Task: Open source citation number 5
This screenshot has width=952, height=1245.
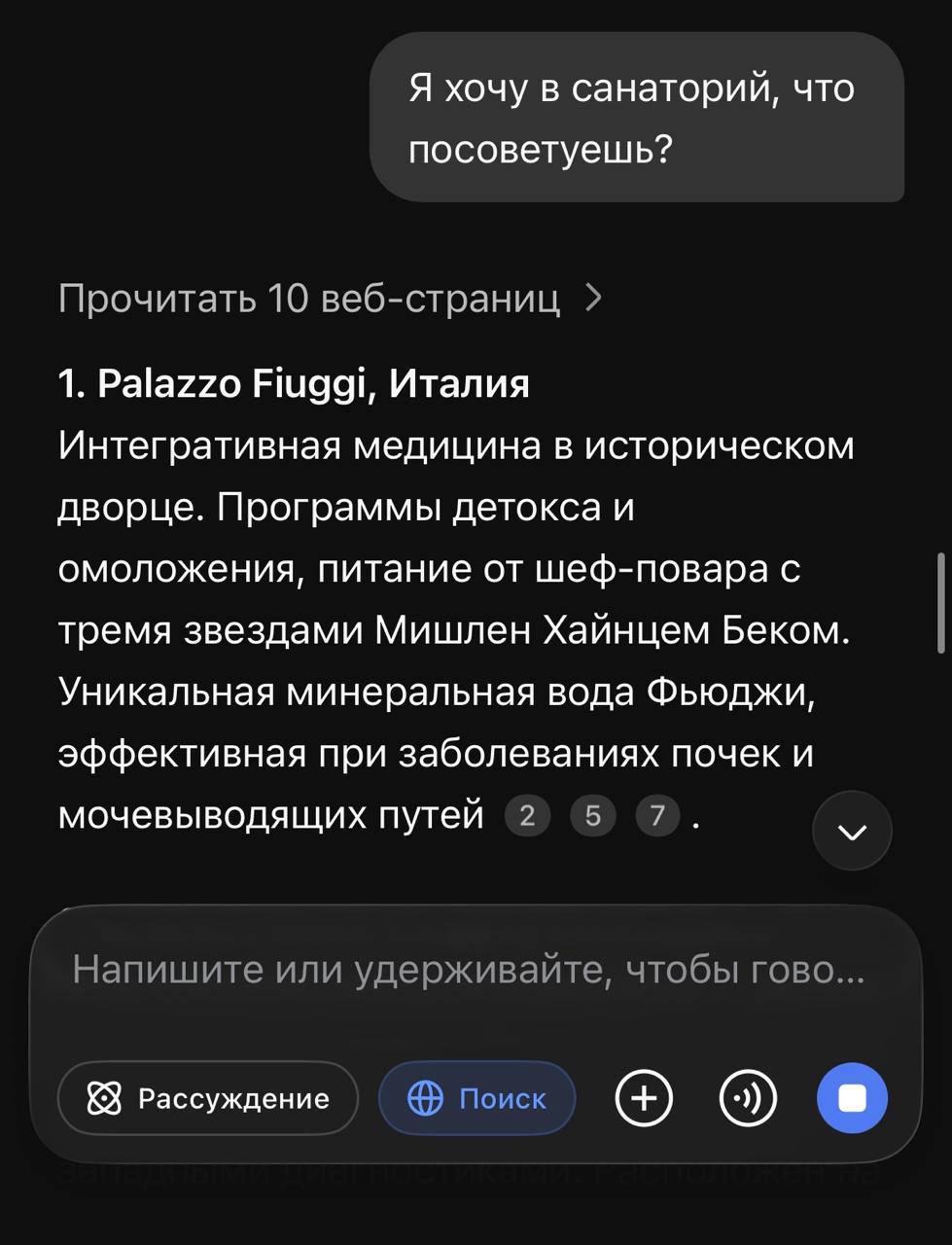Action: (x=592, y=815)
